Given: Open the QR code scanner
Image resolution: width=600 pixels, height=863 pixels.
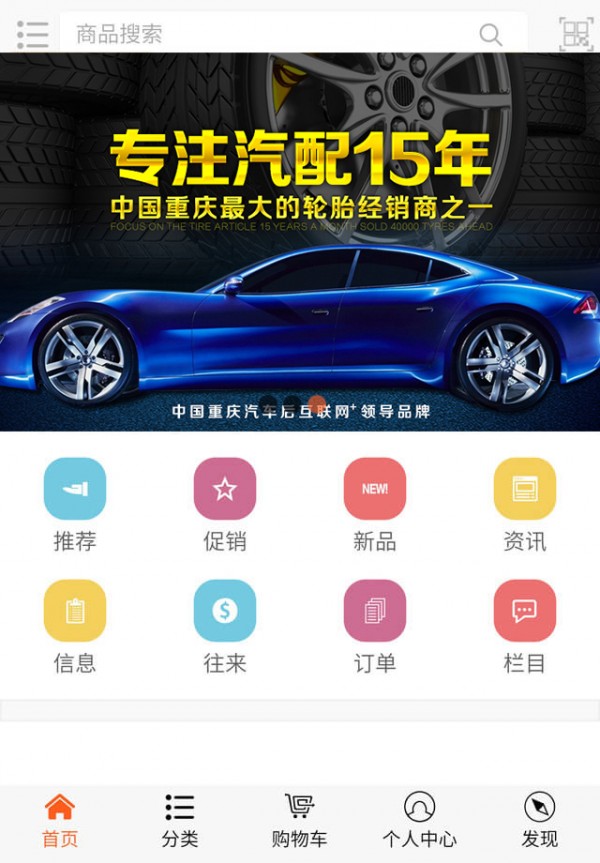Looking at the screenshot, I should [x=575, y=34].
